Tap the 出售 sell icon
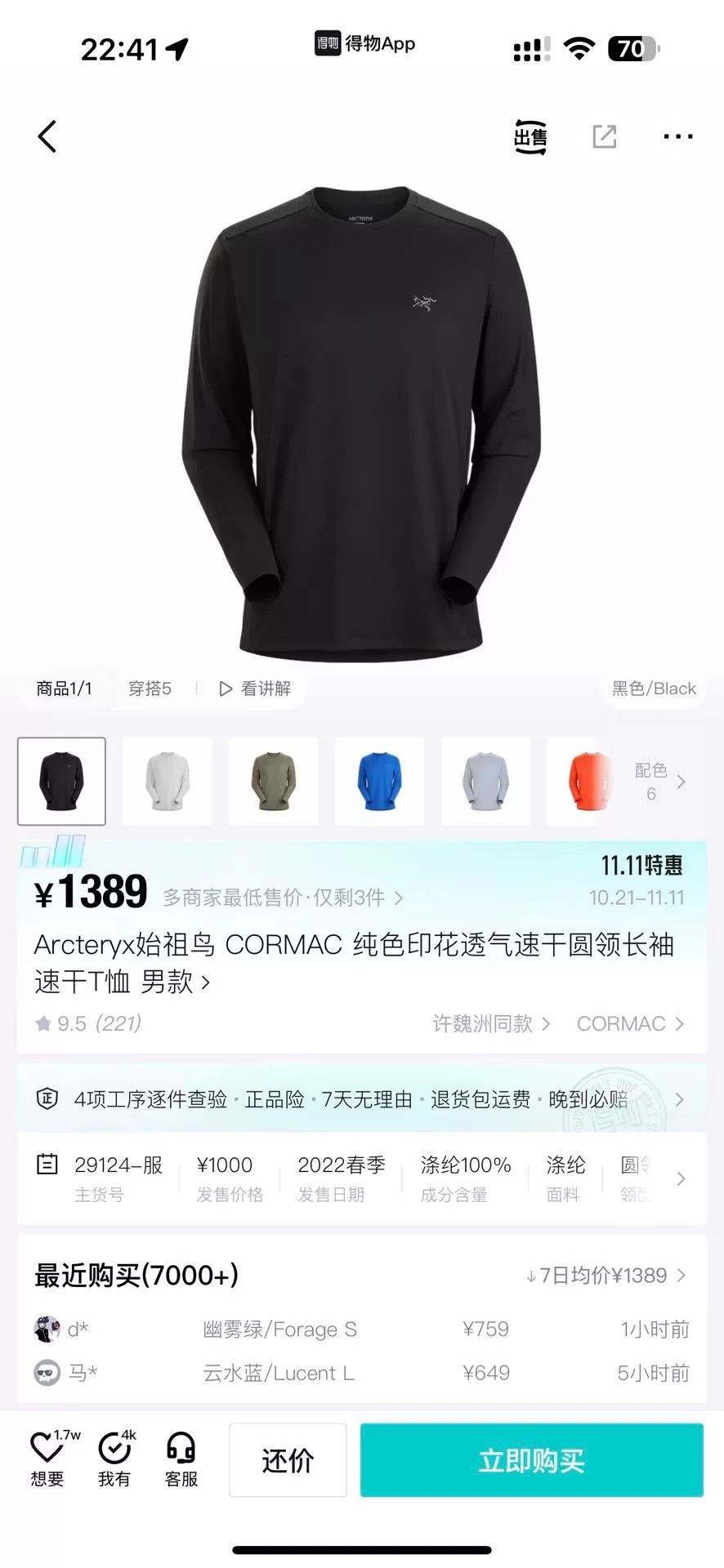The width and height of the screenshot is (724, 1568). click(530, 136)
